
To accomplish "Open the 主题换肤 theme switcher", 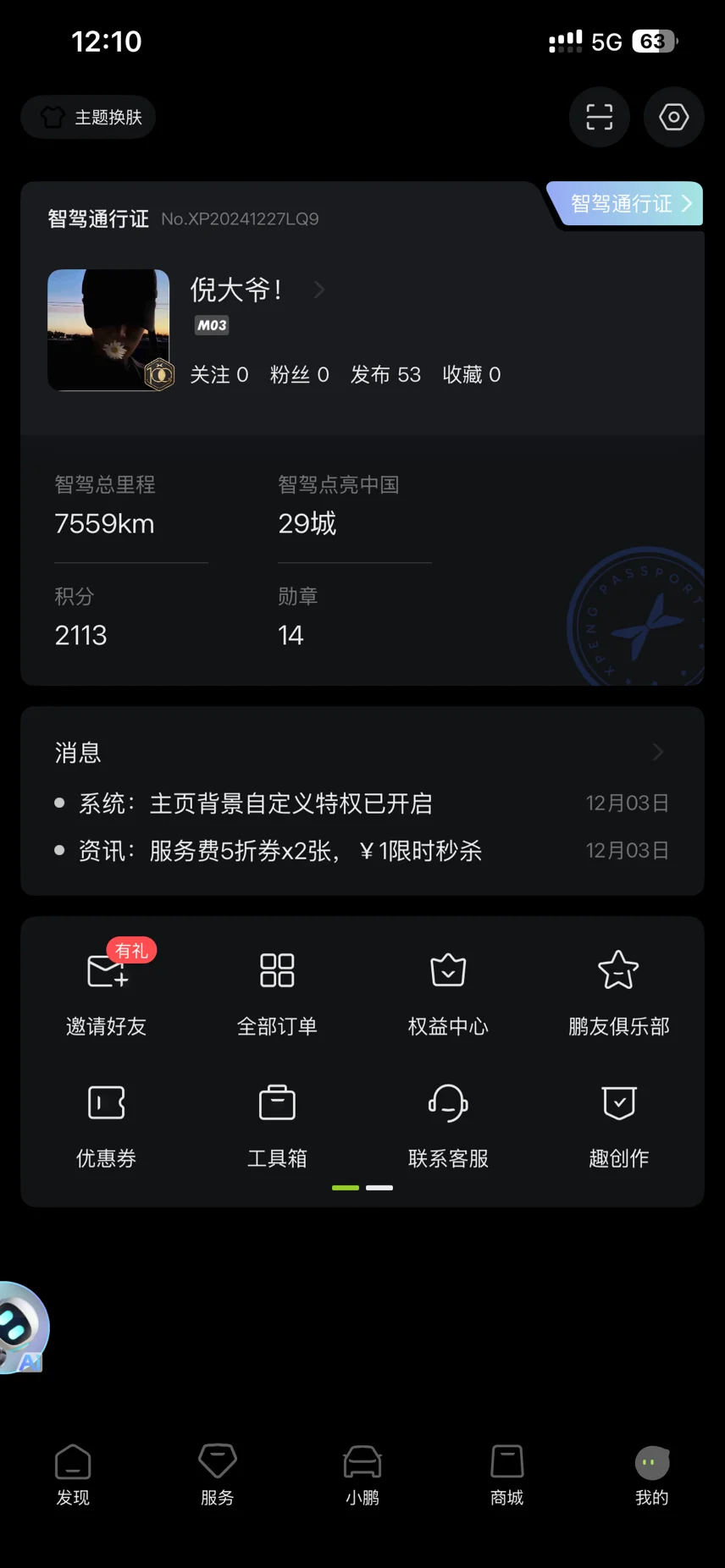I will point(89,117).
